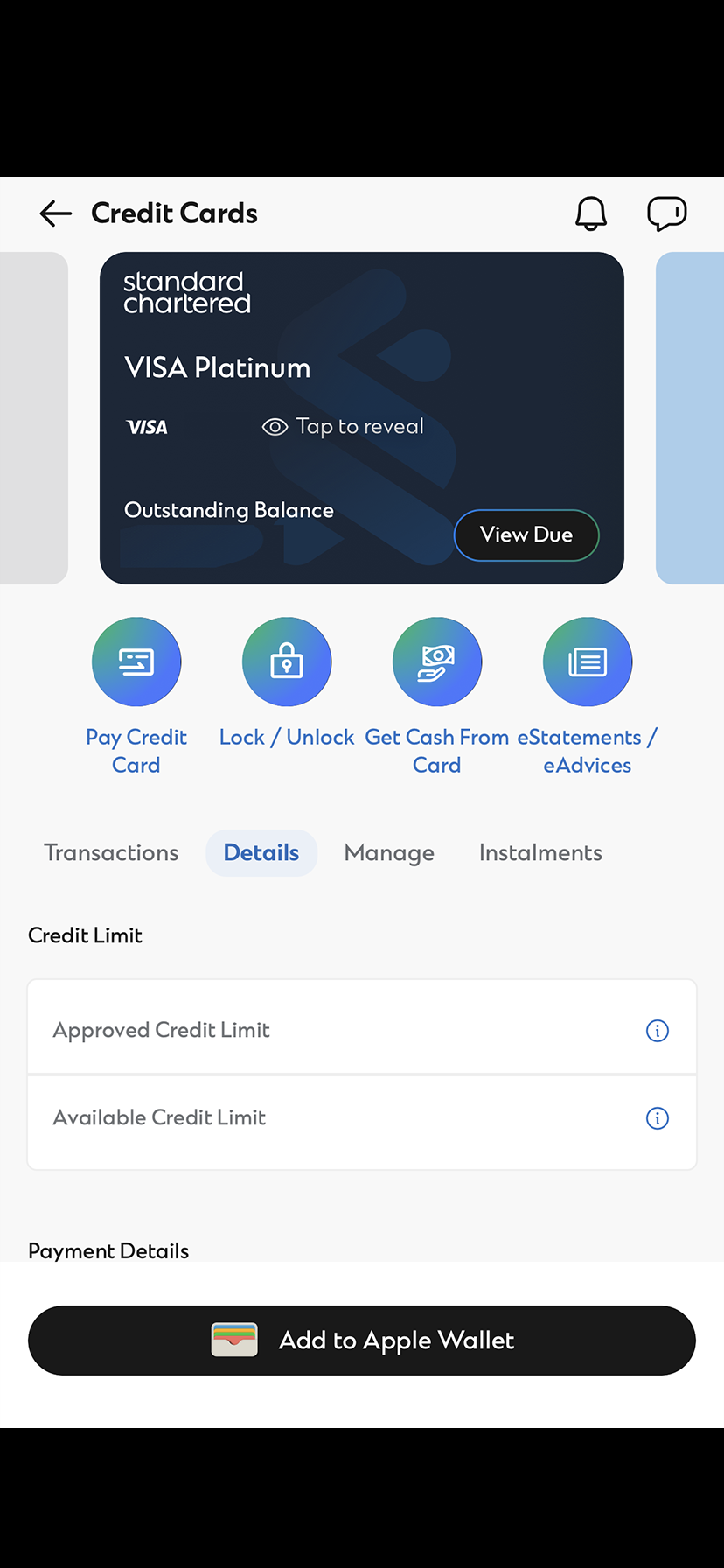Image resolution: width=724 pixels, height=1568 pixels.
Task: Open chat using the speech bubble icon
Action: point(666,213)
